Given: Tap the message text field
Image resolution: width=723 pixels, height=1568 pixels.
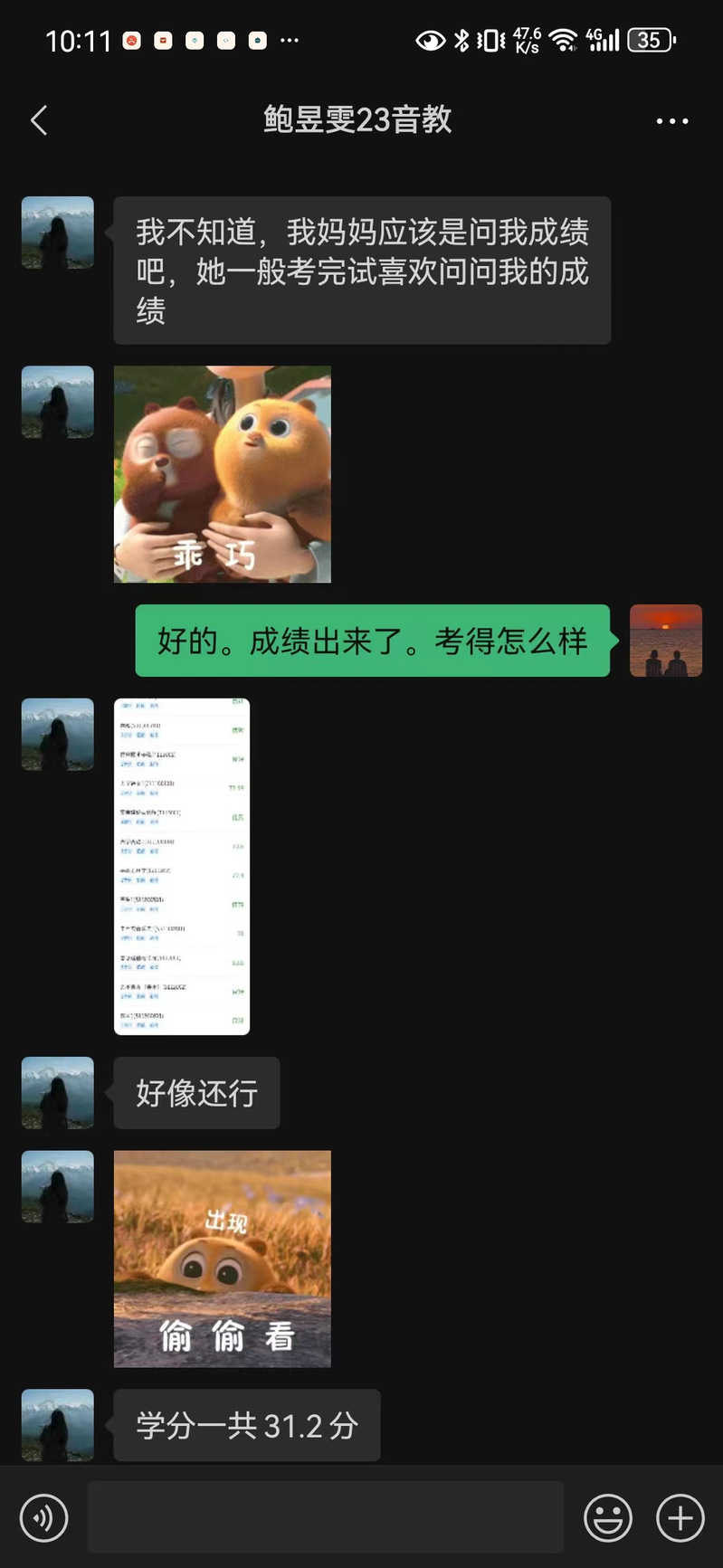Looking at the screenshot, I should pos(326,1517).
